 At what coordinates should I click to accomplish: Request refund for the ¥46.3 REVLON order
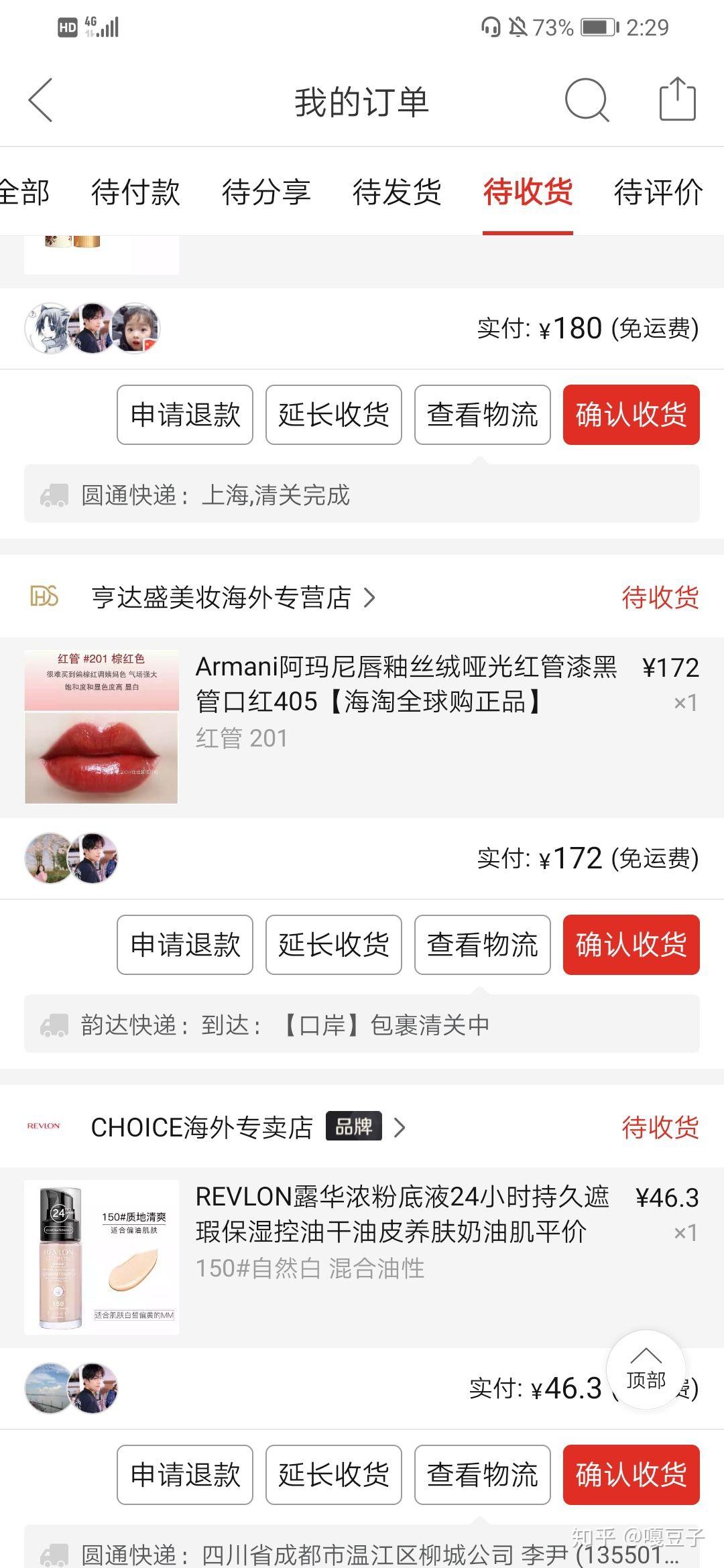pos(185,1475)
